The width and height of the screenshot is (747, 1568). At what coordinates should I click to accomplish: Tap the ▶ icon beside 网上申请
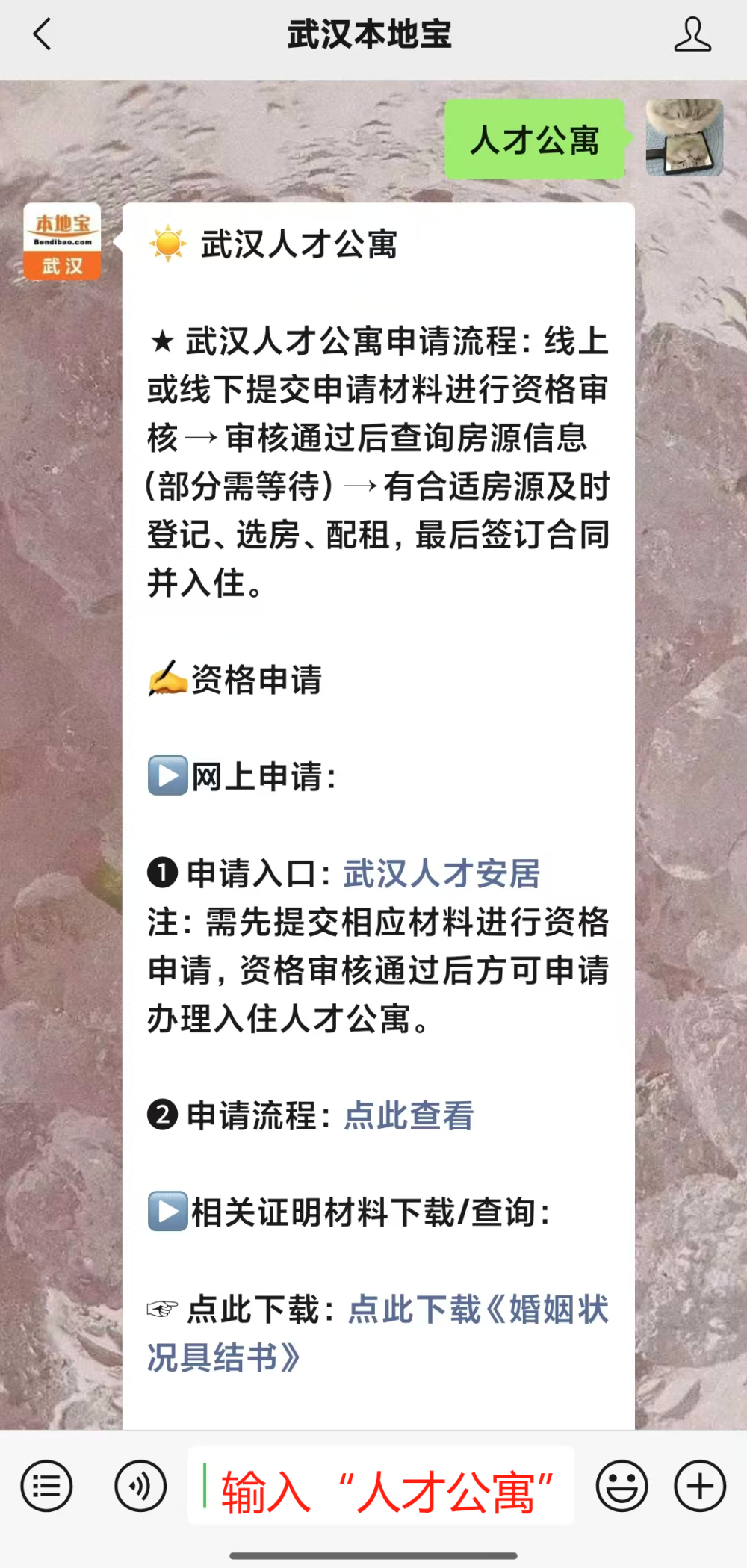[x=168, y=775]
